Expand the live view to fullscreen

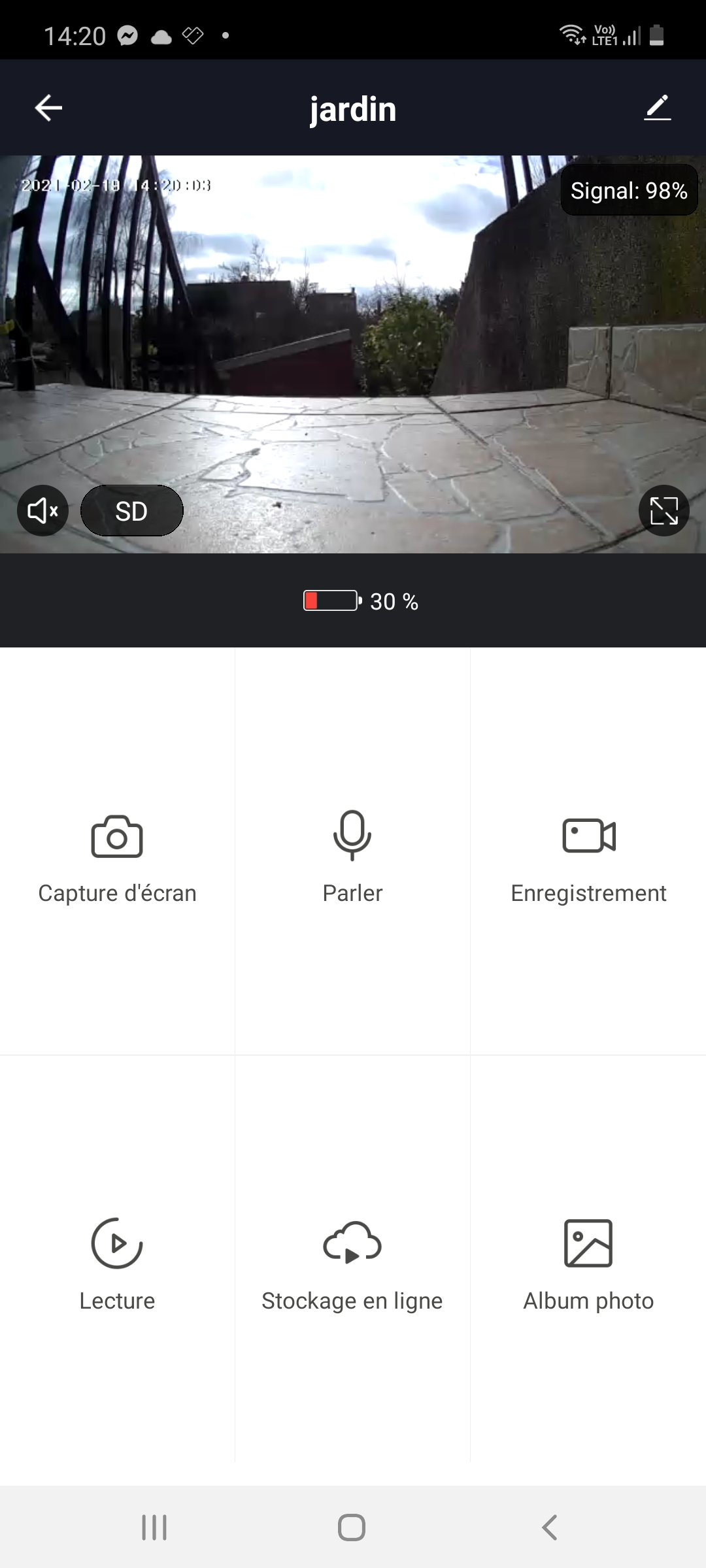664,511
